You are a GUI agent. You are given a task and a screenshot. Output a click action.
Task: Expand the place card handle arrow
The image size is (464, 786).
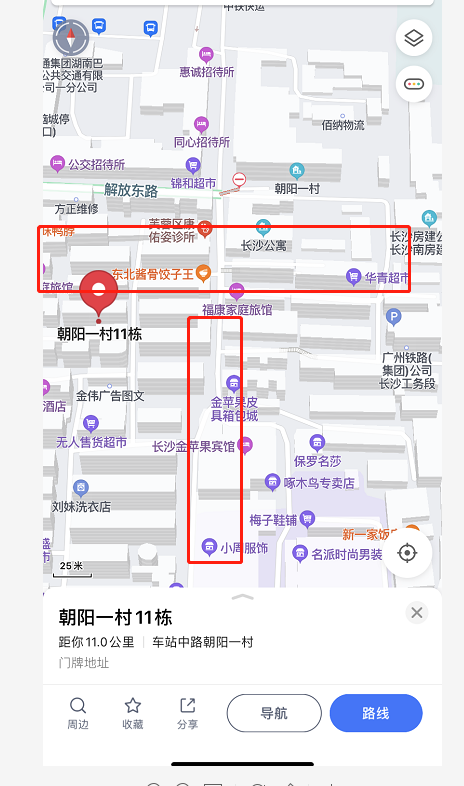point(243,597)
